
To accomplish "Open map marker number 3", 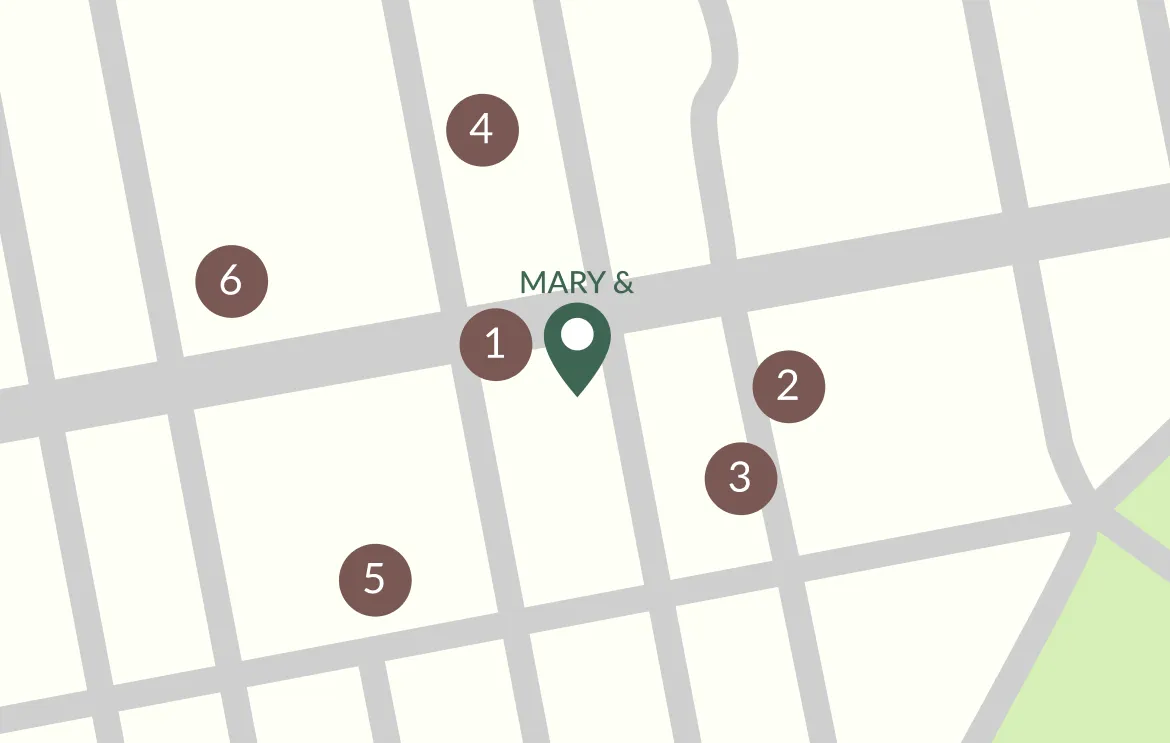I will click(x=740, y=478).
